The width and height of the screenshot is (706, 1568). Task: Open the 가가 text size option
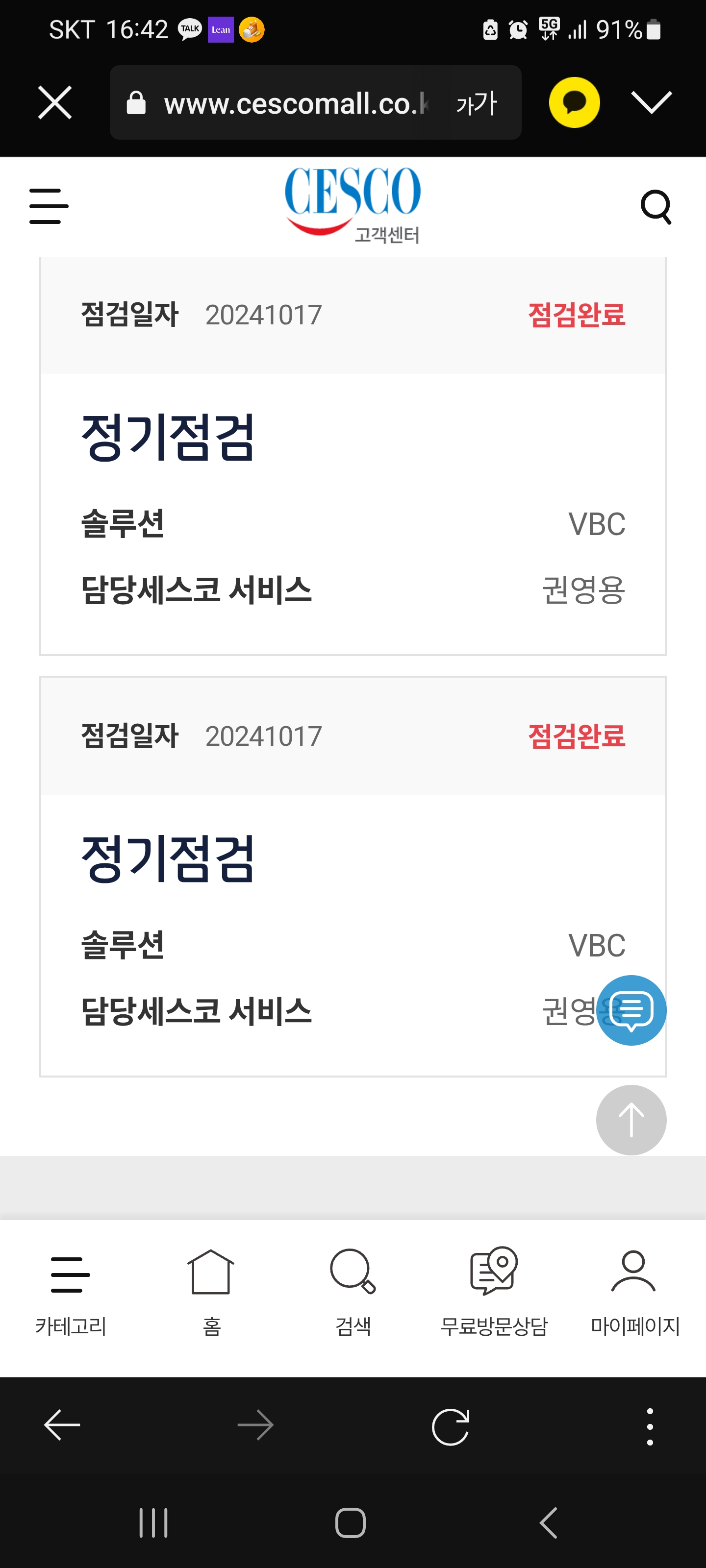click(477, 103)
